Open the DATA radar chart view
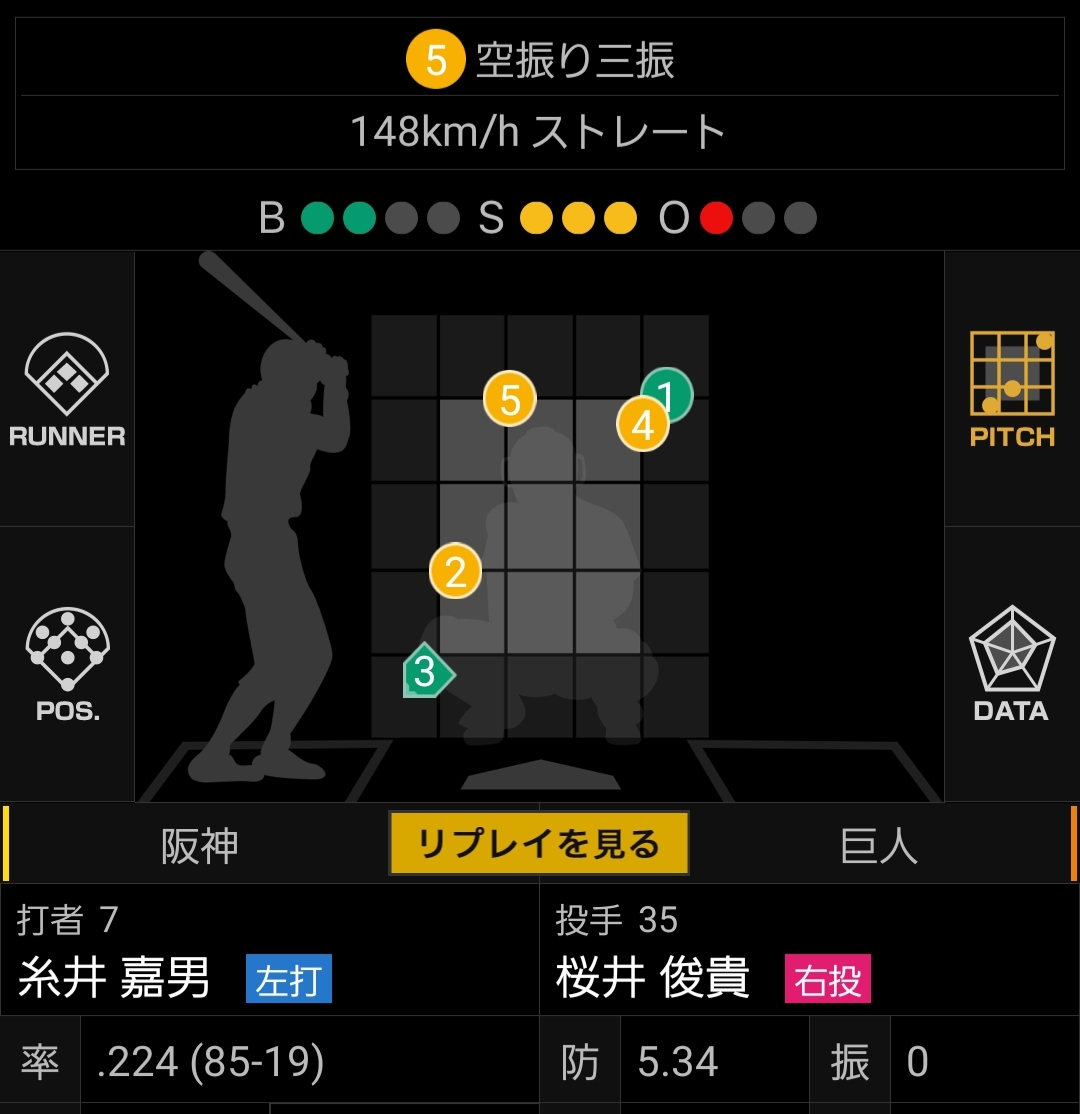The height and width of the screenshot is (1114, 1080). click(x=1011, y=663)
